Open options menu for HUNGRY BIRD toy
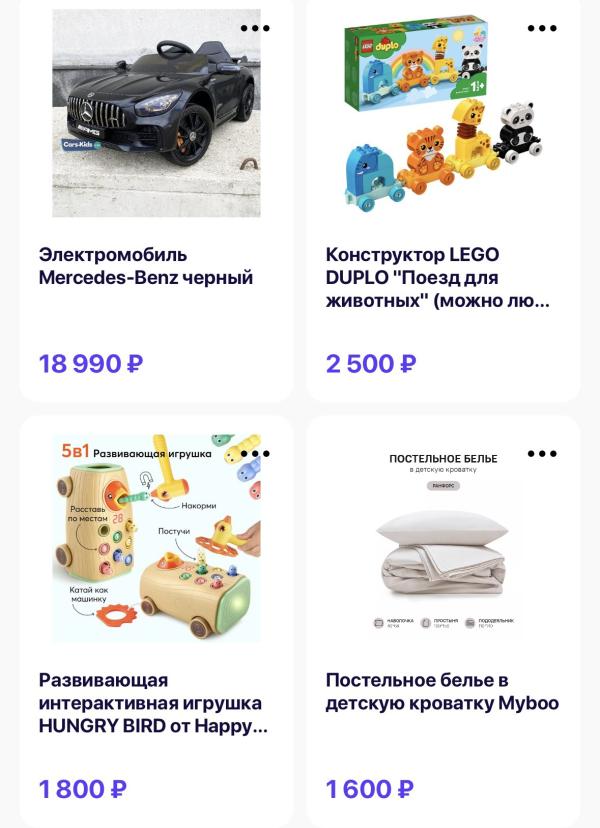600x828 pixels. pos(255,454)
